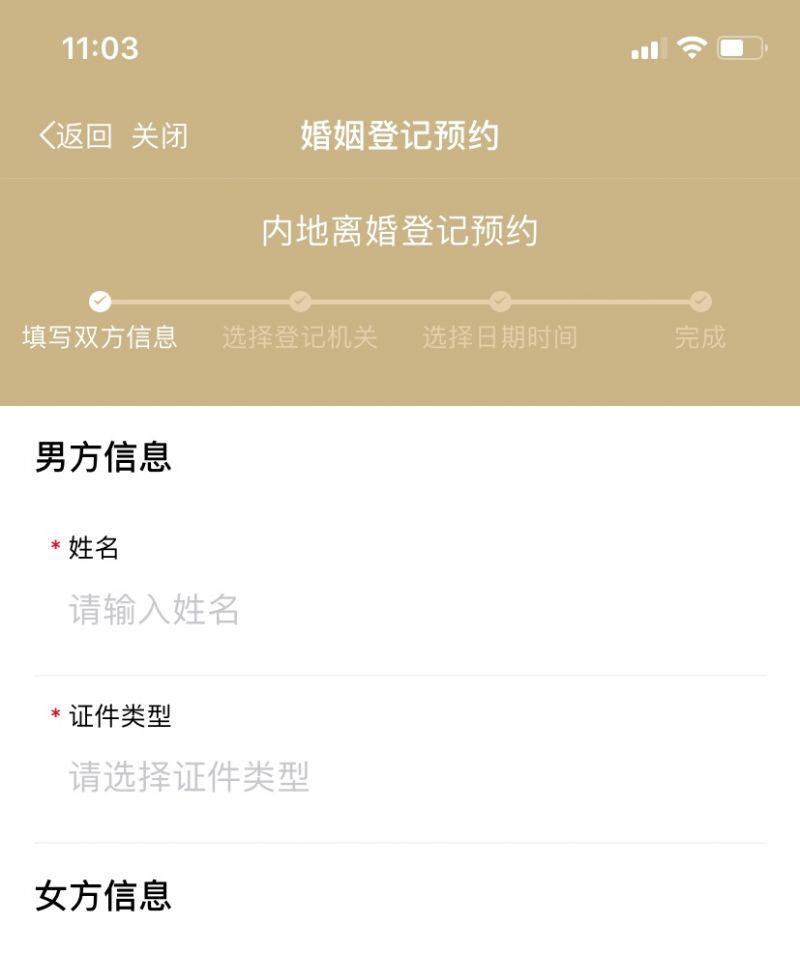Tap the 姓名 name input field
The image size is (800, 954).
400,609
